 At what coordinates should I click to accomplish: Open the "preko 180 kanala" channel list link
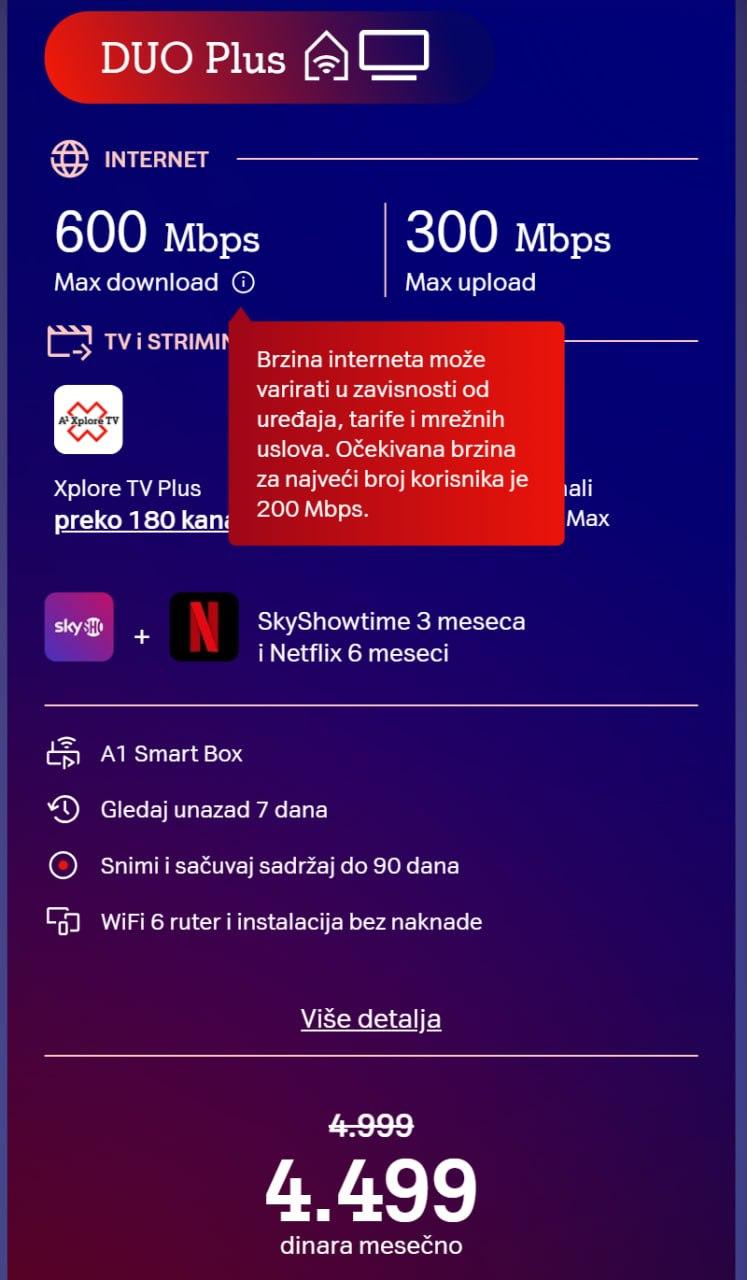(140, 521)
